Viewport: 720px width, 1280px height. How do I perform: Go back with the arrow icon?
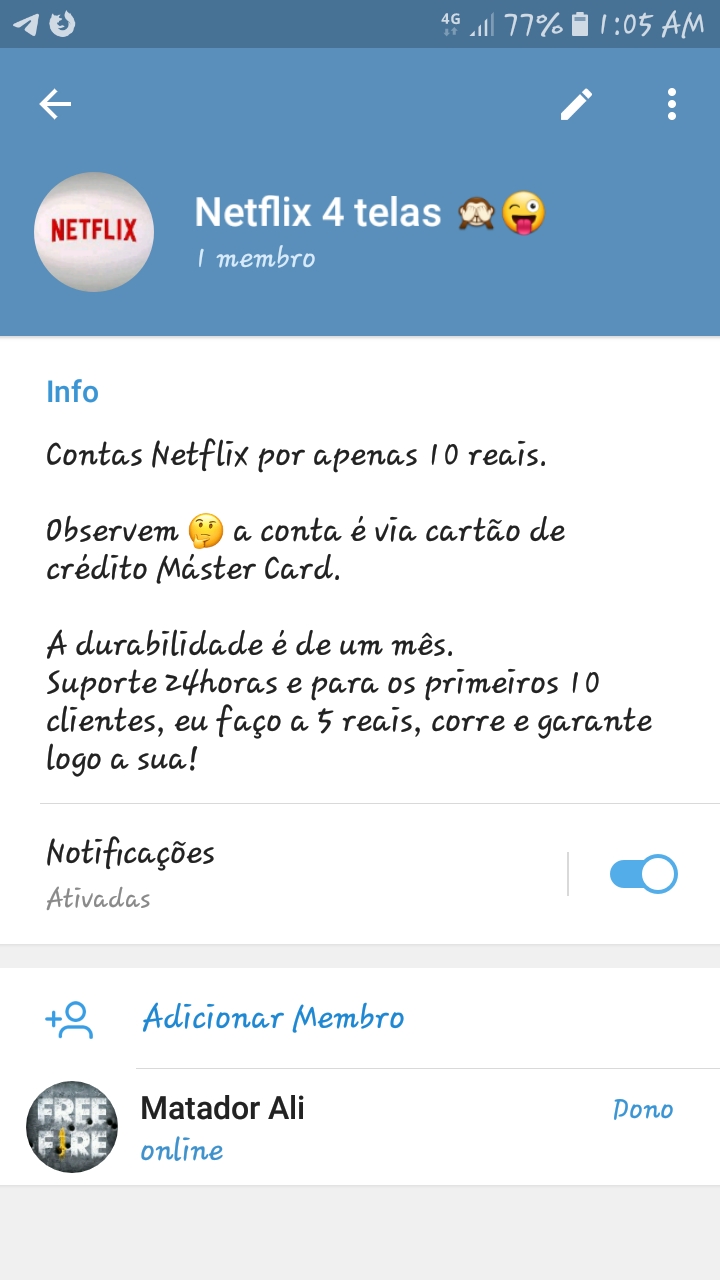pos(55,104)
